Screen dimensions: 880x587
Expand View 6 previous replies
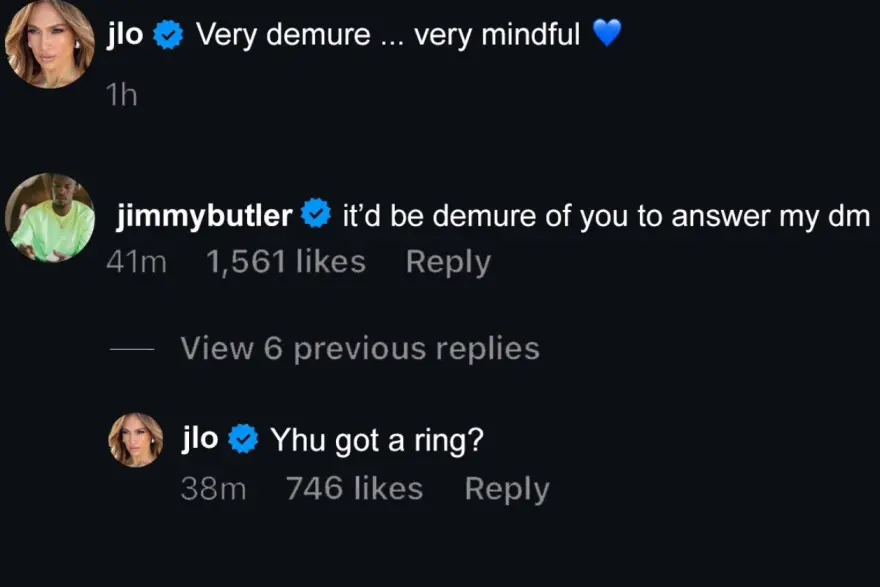coord(360,348)
